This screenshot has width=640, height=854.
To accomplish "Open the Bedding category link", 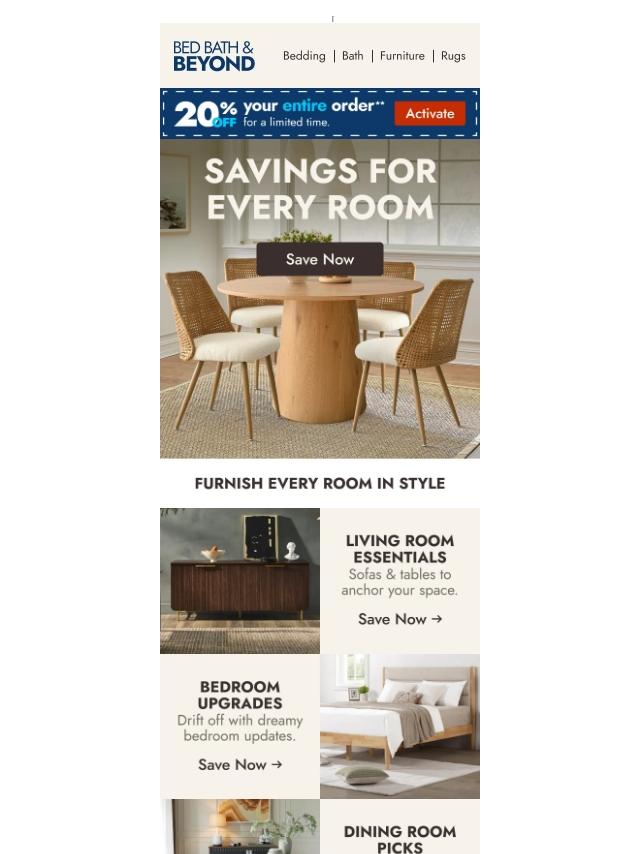I will click(304, 56).
